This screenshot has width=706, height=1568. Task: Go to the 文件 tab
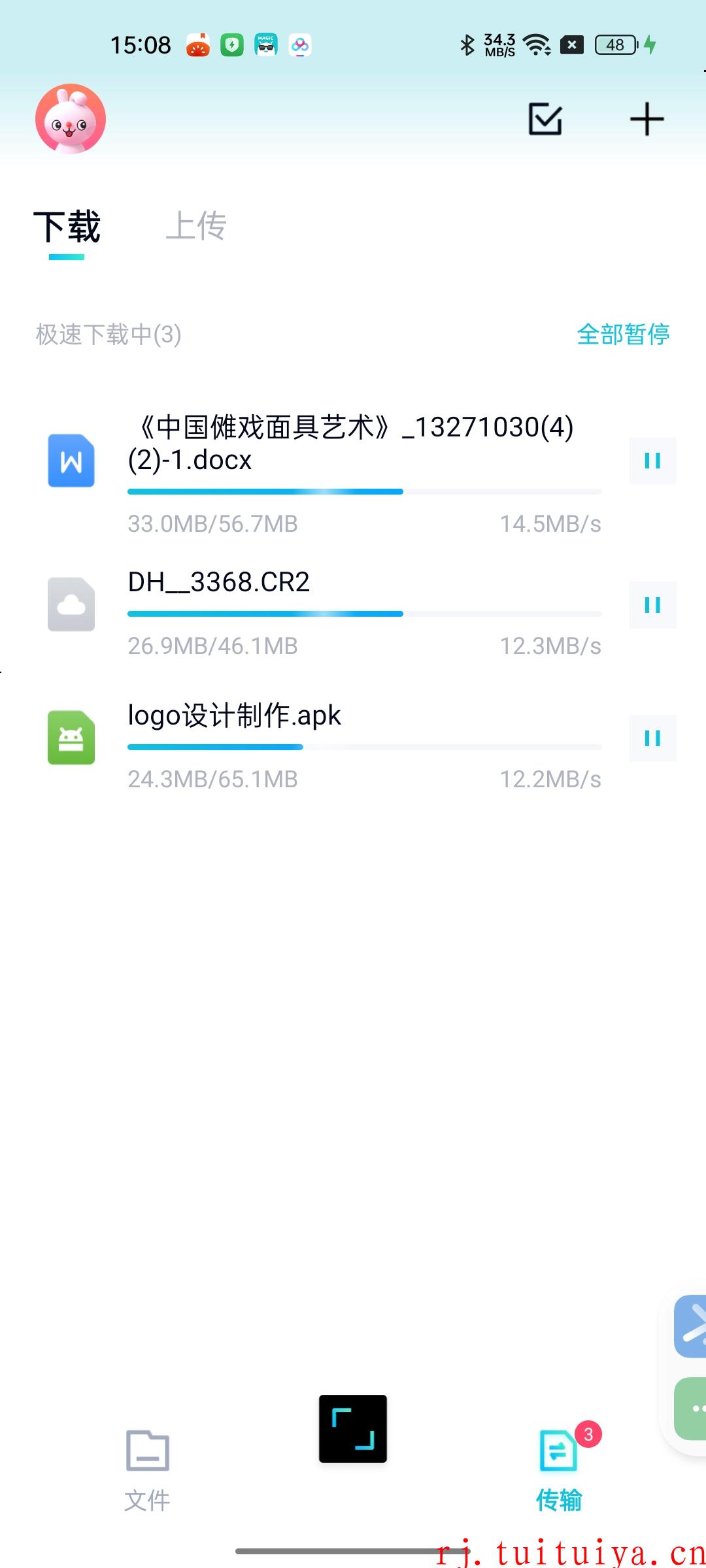(148, 1471)
